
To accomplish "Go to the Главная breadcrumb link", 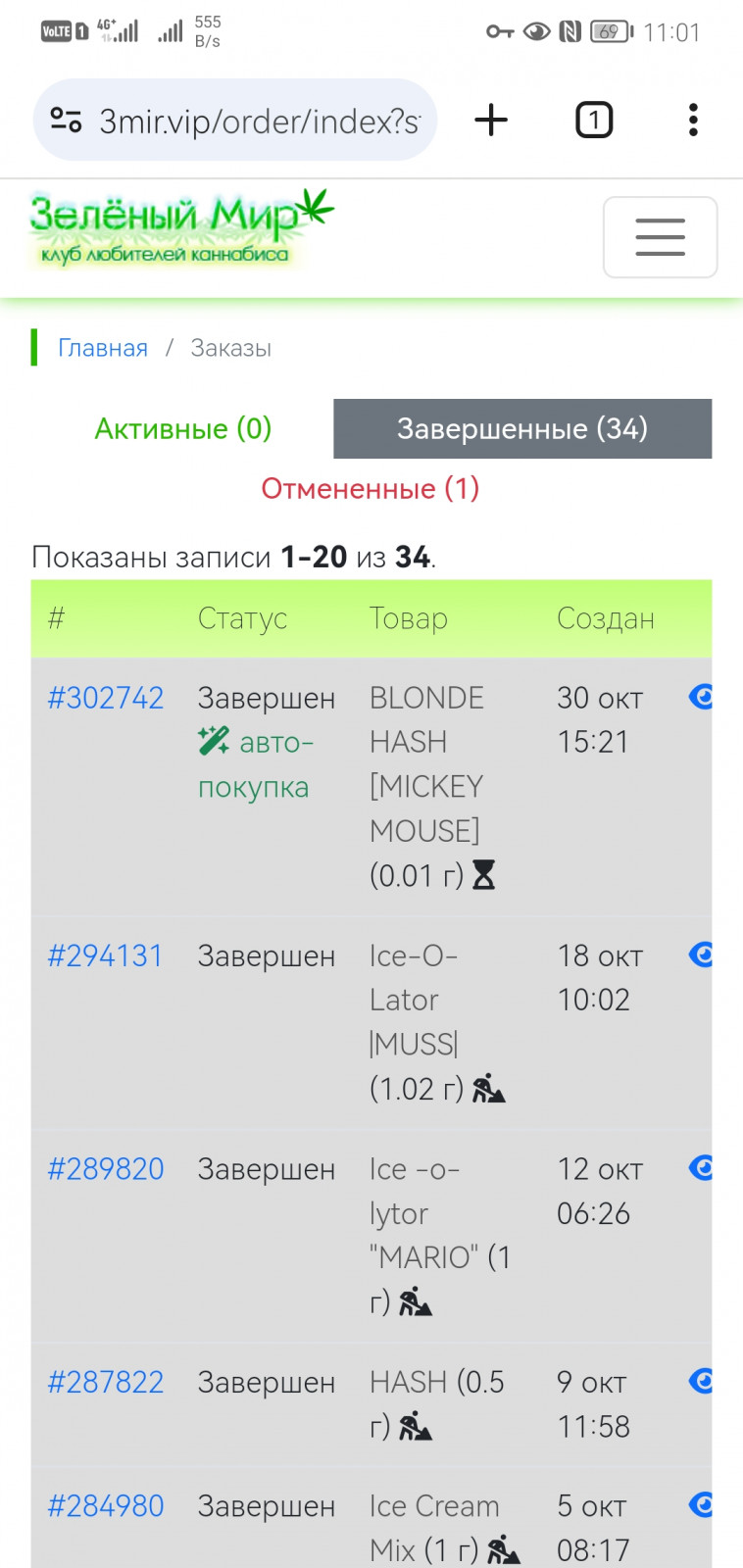I will (x=103, y=348).
